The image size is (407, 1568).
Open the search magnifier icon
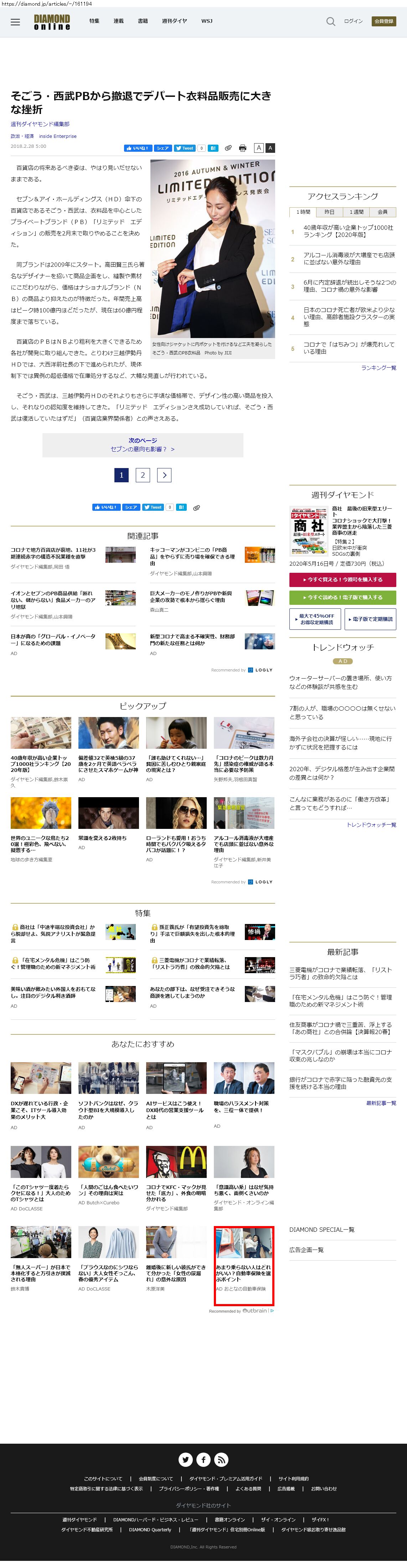(330, 21)
